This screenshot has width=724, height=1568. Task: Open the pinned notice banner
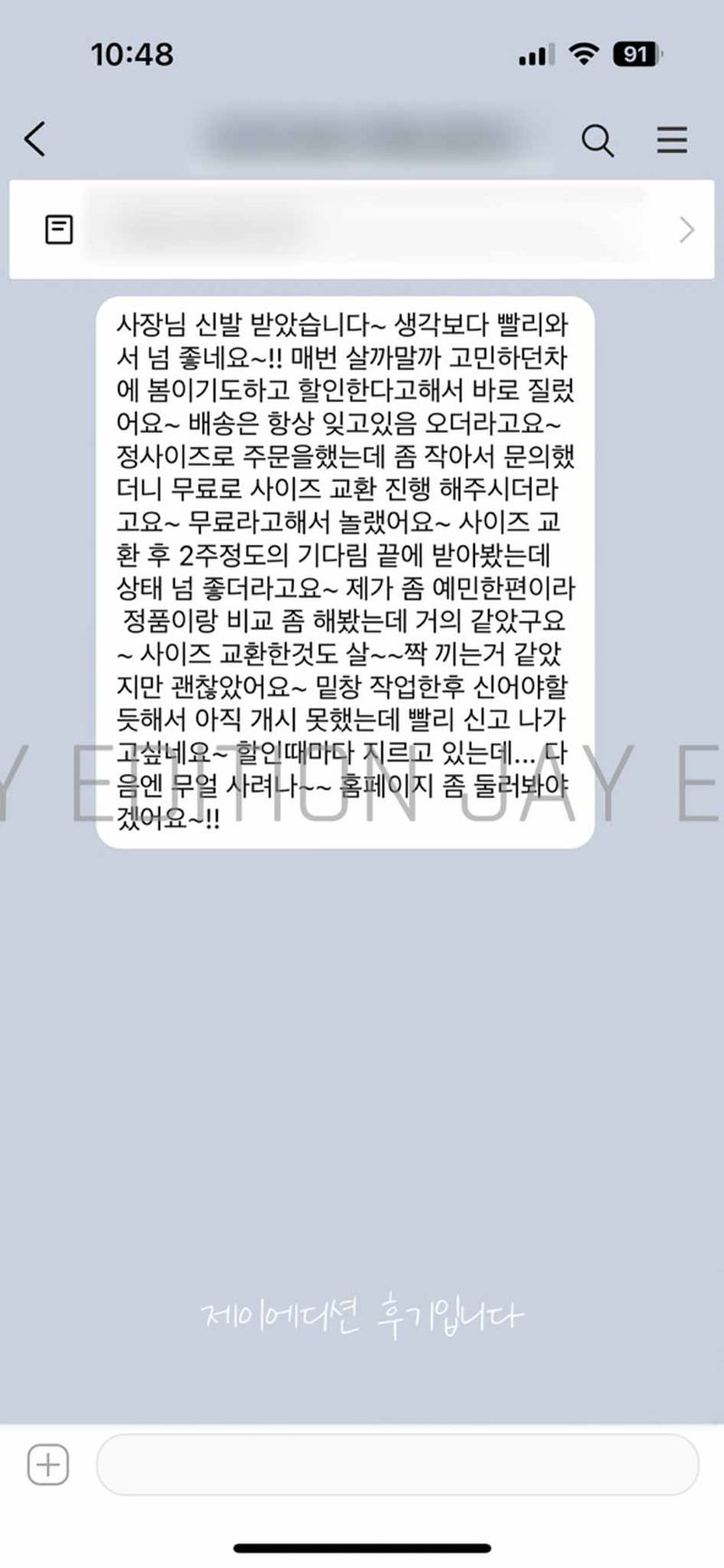coord(362,230)
